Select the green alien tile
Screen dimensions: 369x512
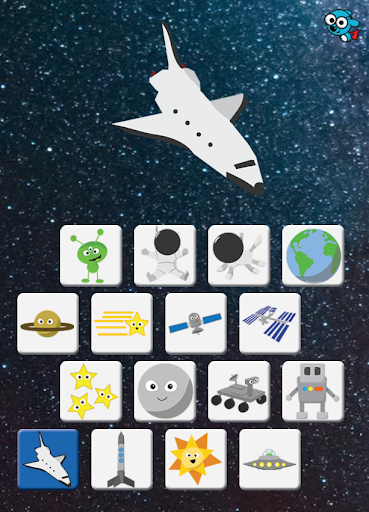coord(91,256)
